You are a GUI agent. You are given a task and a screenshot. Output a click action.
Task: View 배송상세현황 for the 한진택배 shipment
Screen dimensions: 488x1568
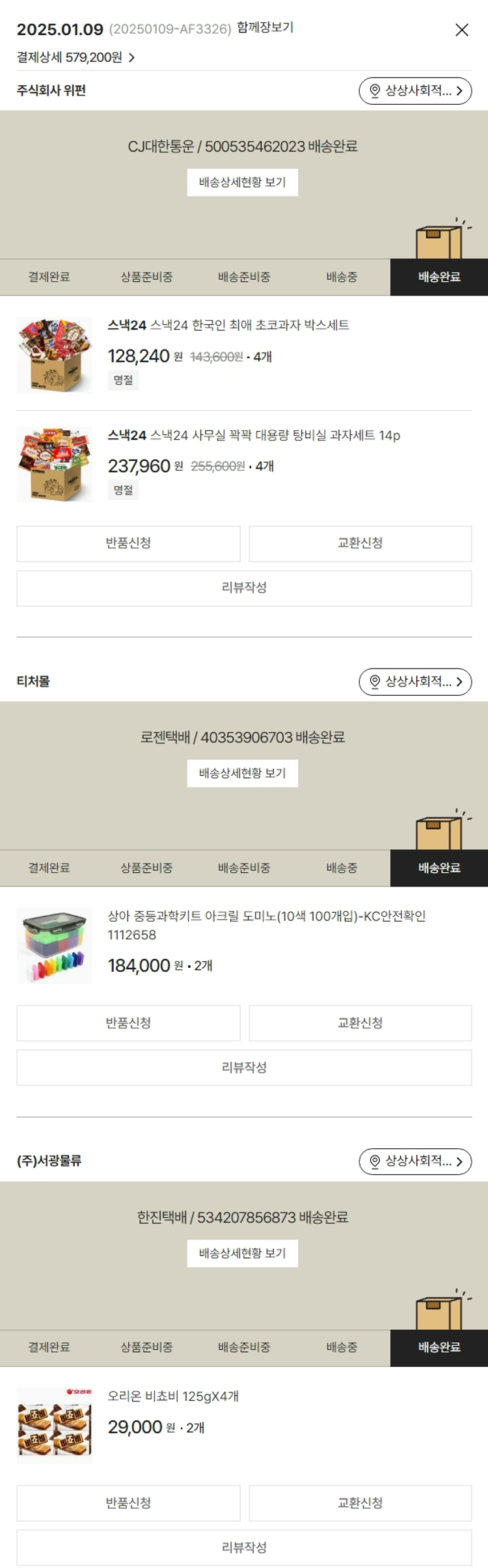[242, 1253]
